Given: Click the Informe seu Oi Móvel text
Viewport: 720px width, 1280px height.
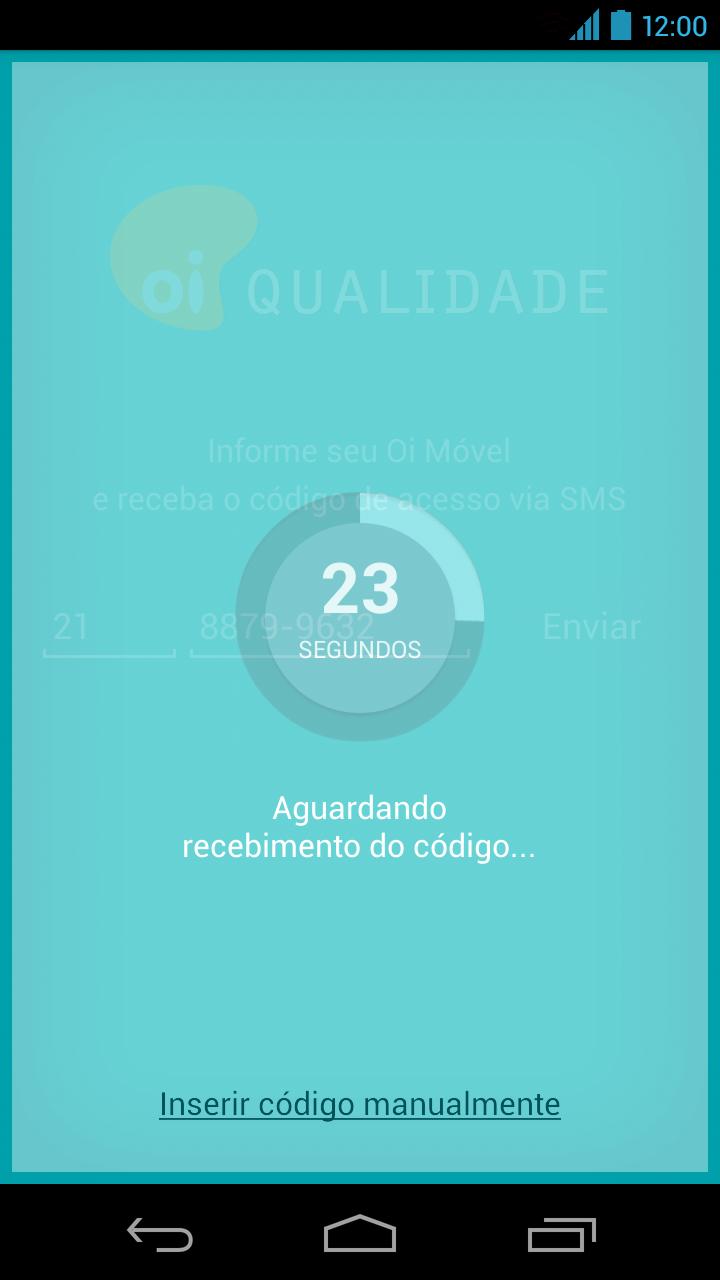Looking at the screenshot, I should pos(359,451).
